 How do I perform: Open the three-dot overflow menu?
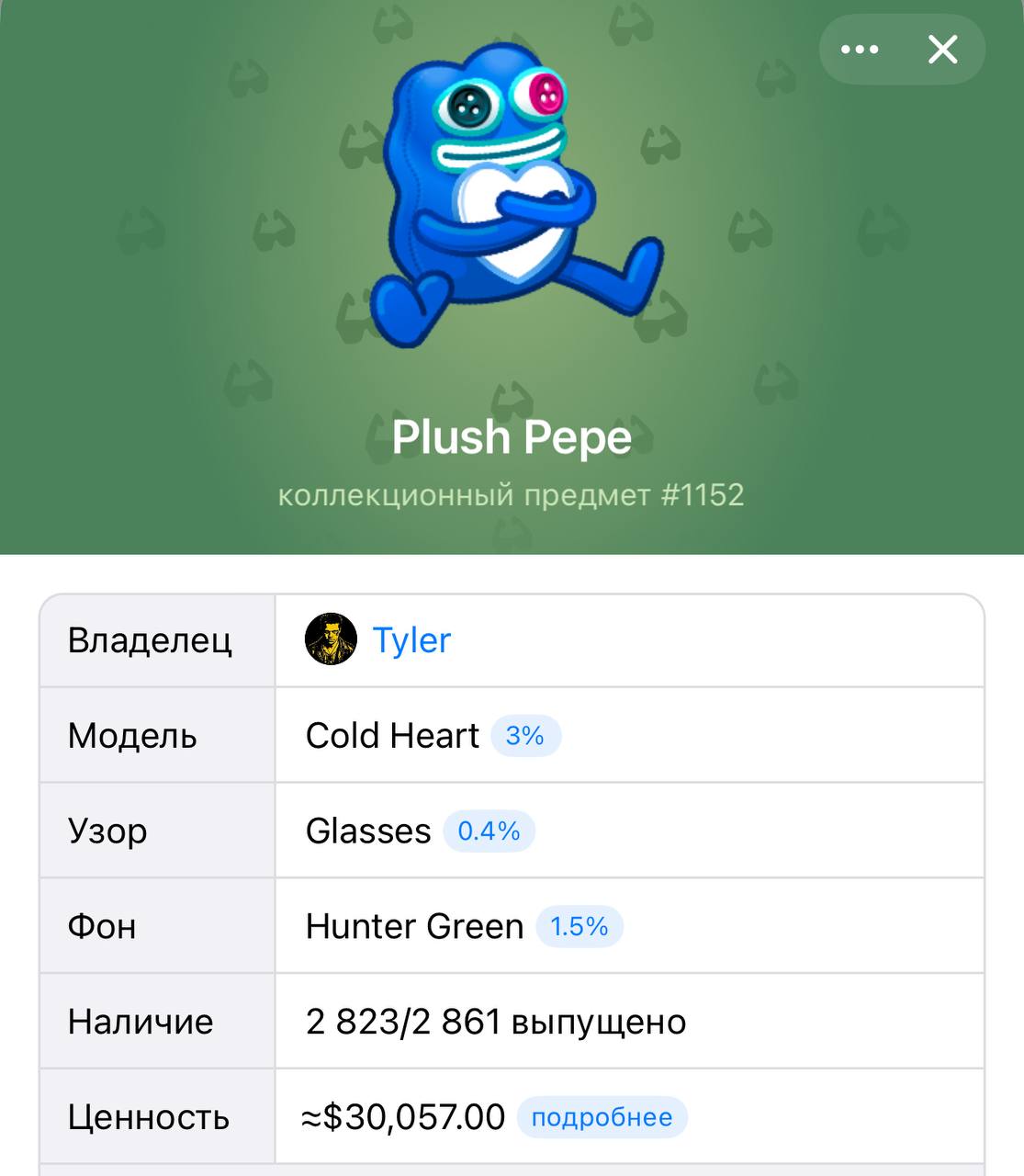860,50
